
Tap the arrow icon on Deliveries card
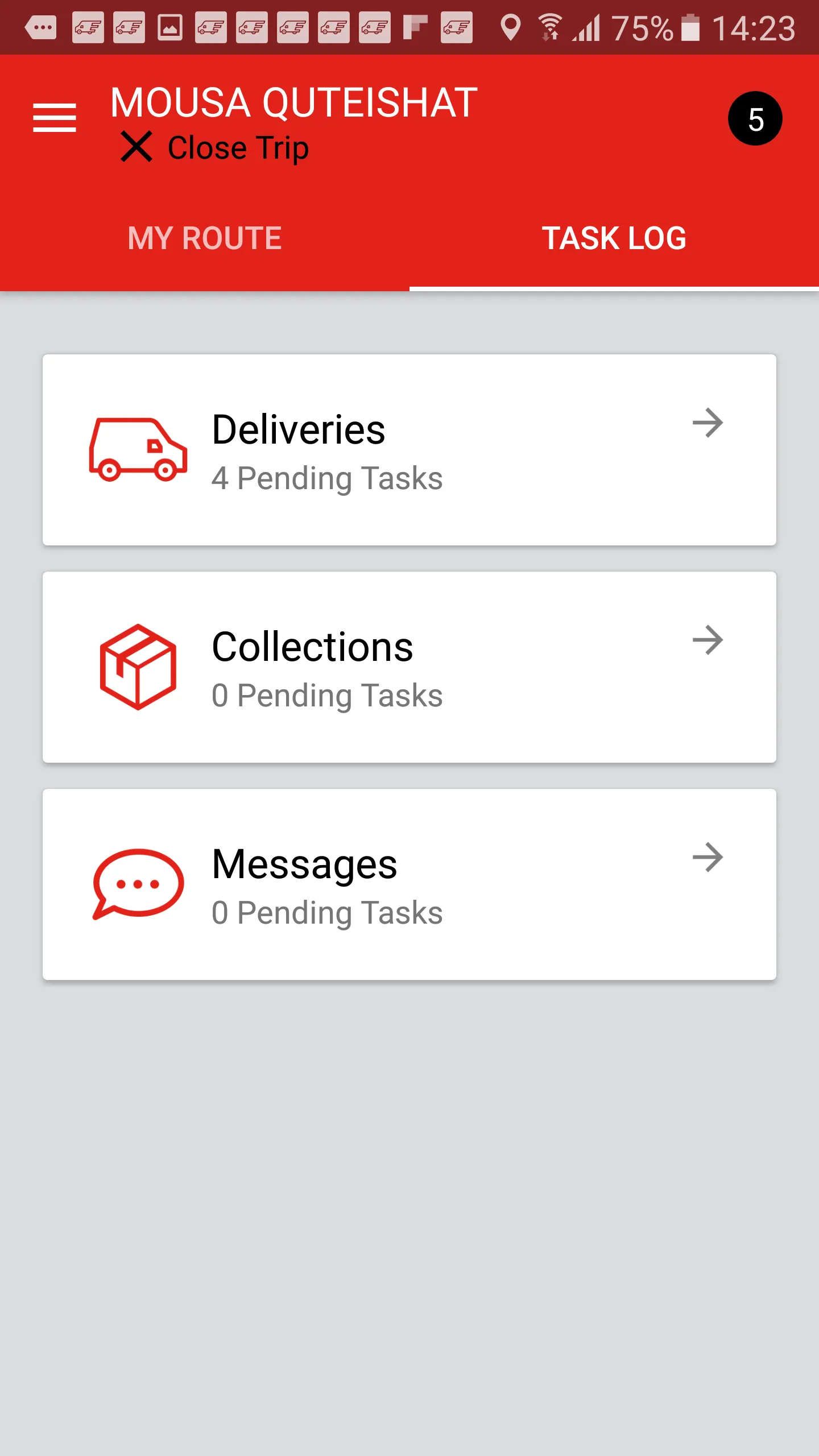[x=707, y=423]
